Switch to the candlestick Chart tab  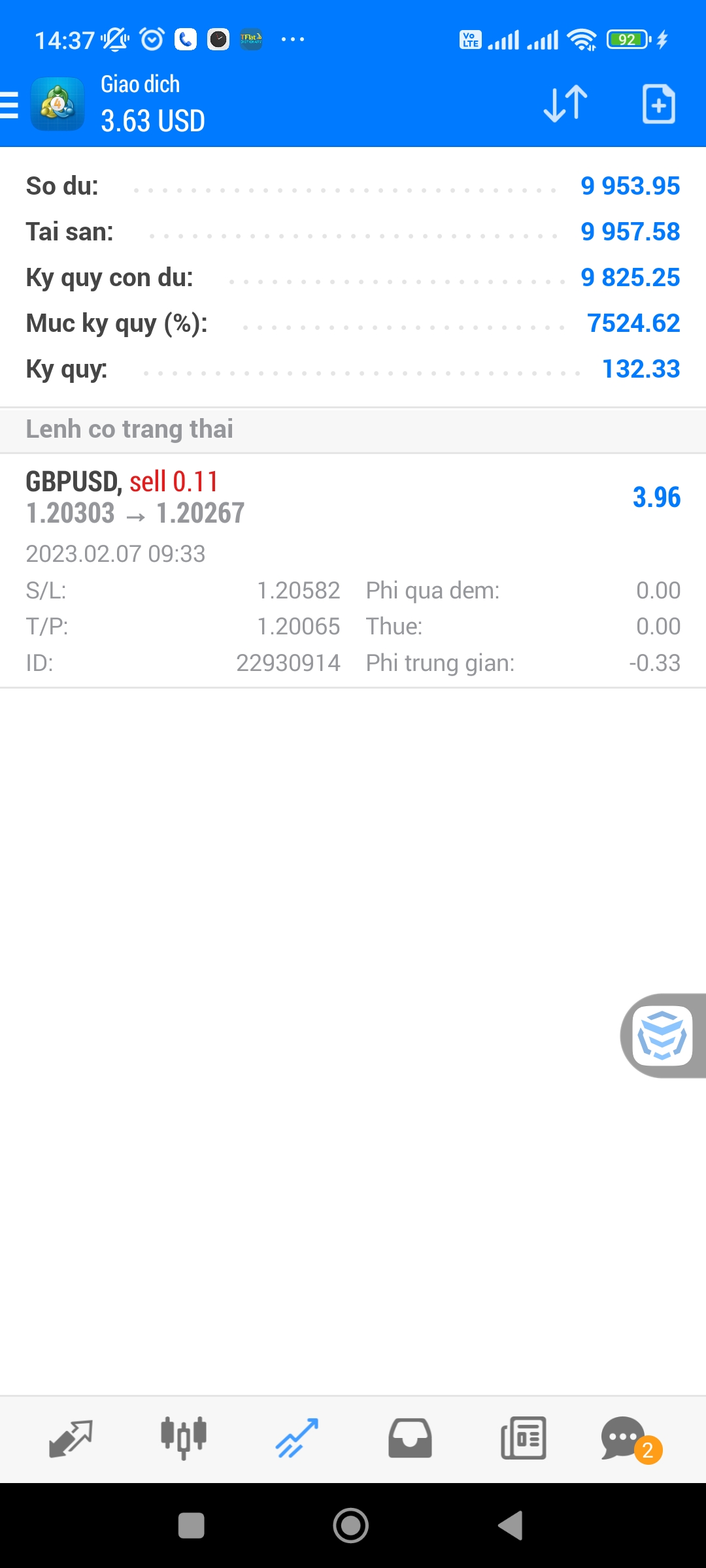[184, 1439]
